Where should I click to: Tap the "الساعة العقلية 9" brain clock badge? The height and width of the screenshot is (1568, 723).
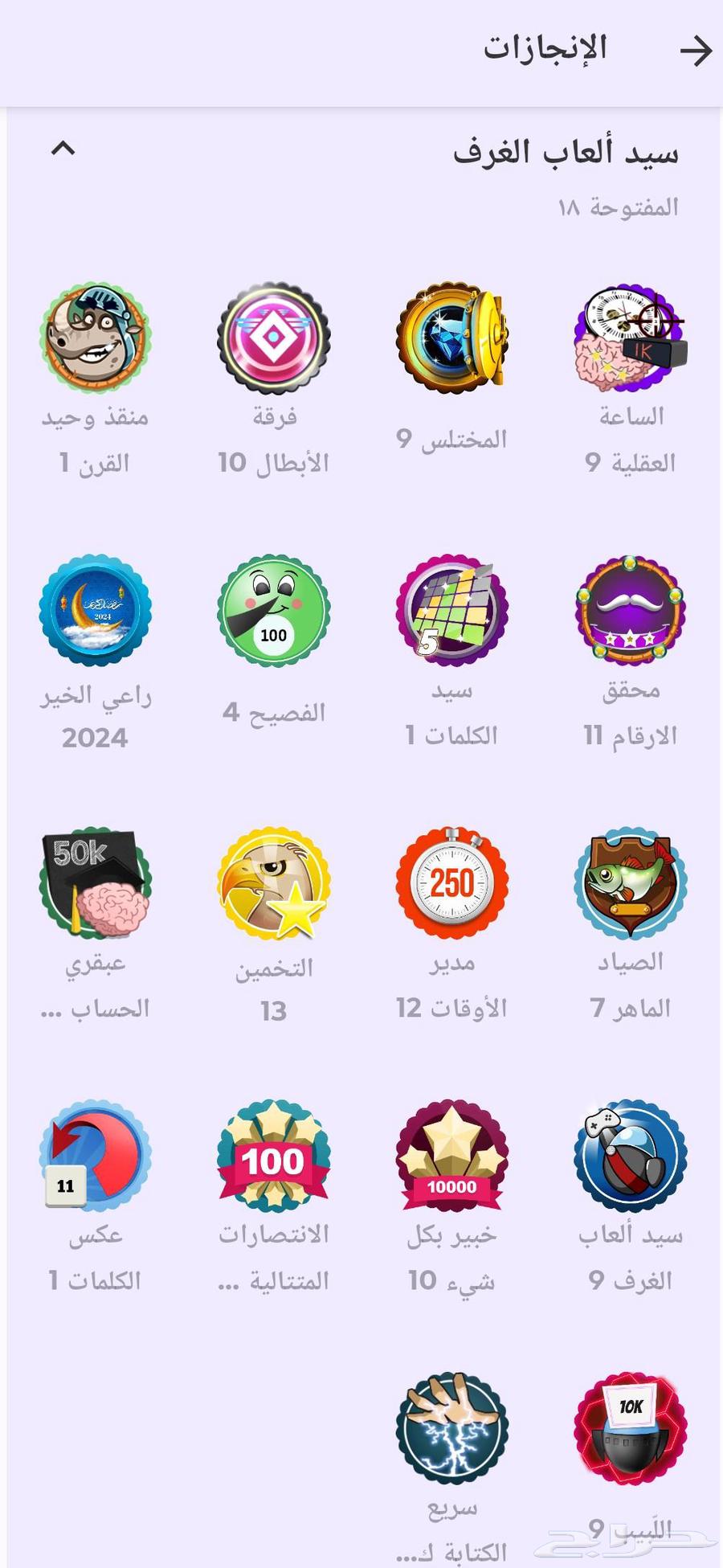pos(630,338)
